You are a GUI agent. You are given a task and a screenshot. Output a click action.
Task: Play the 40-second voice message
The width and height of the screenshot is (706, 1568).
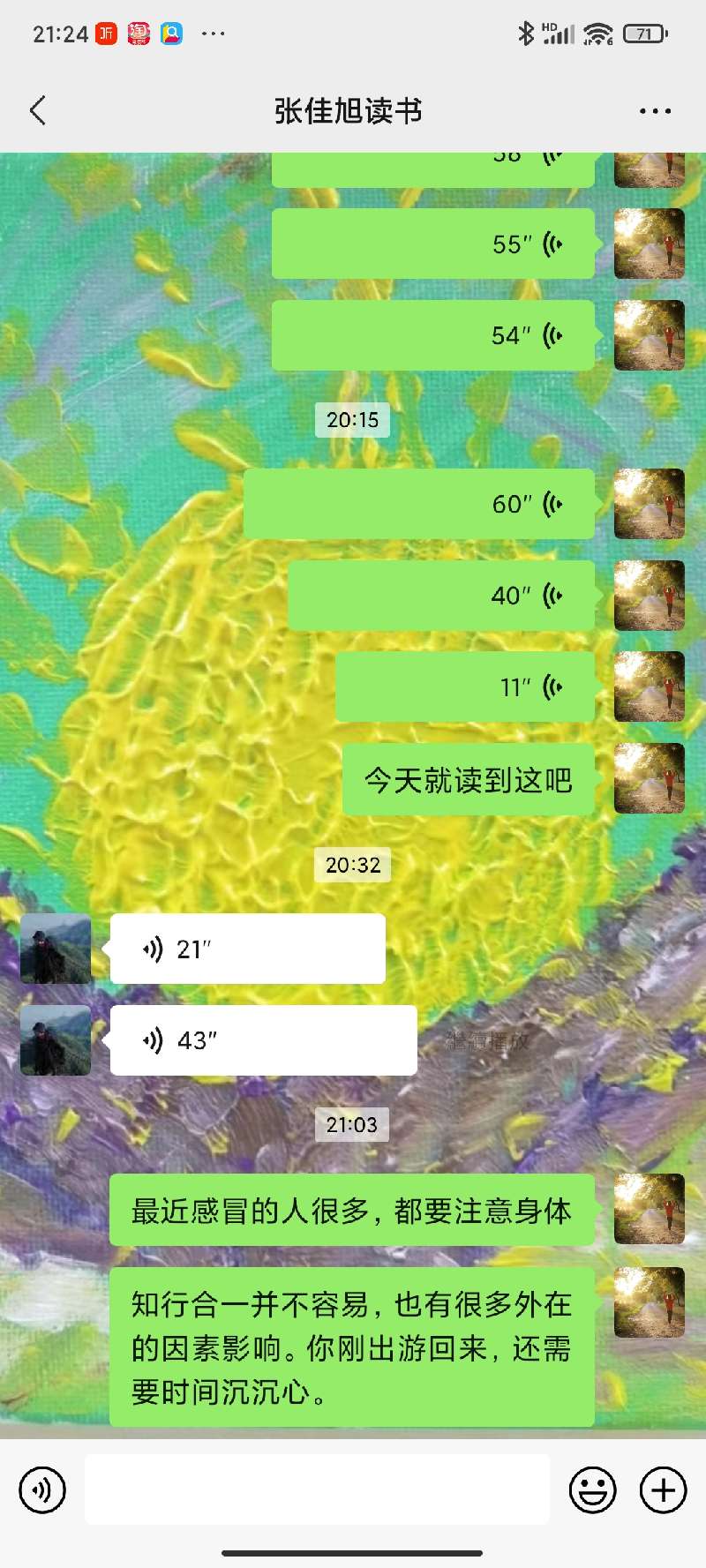[441, 596]
